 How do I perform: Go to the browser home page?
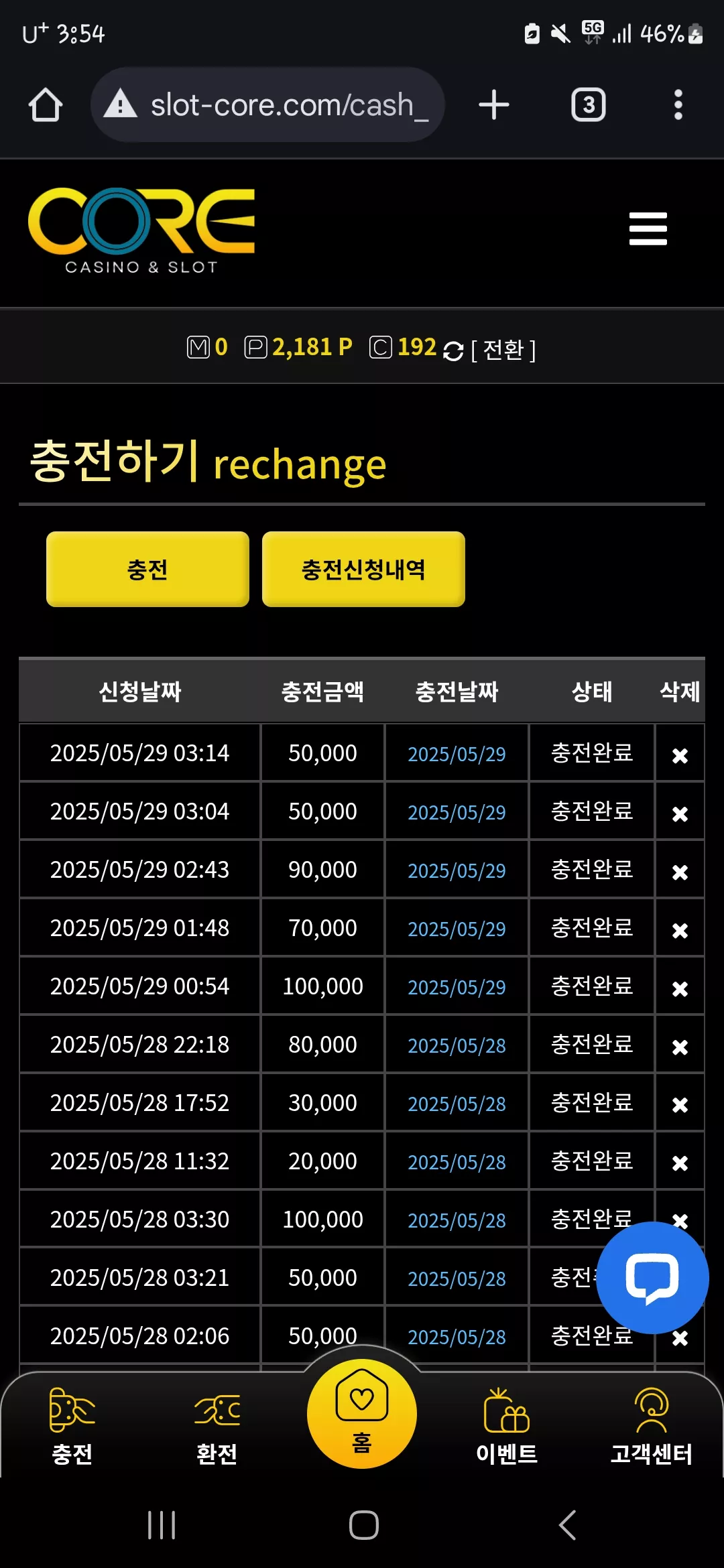pyautogui.click(x=46, y=105)
